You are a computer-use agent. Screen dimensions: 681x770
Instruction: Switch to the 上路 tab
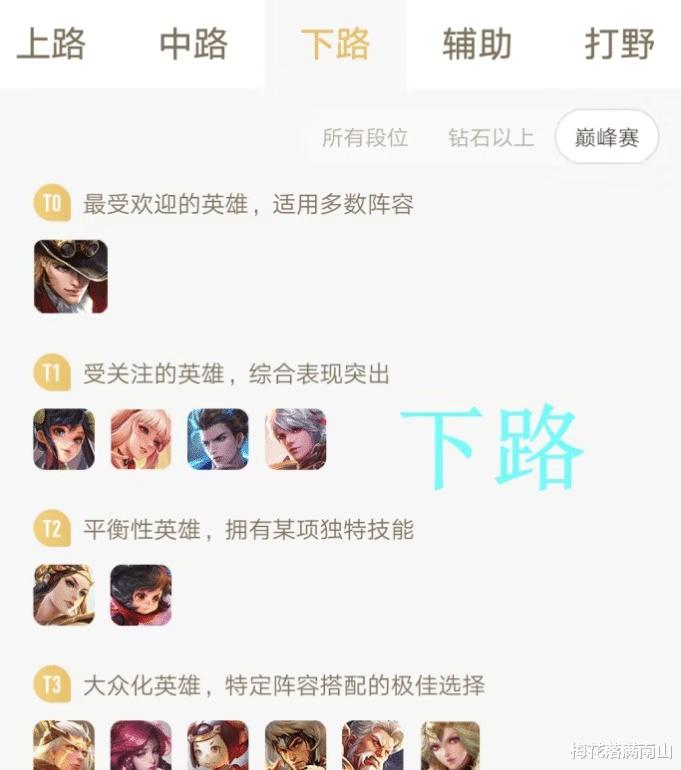click(51, 44)
